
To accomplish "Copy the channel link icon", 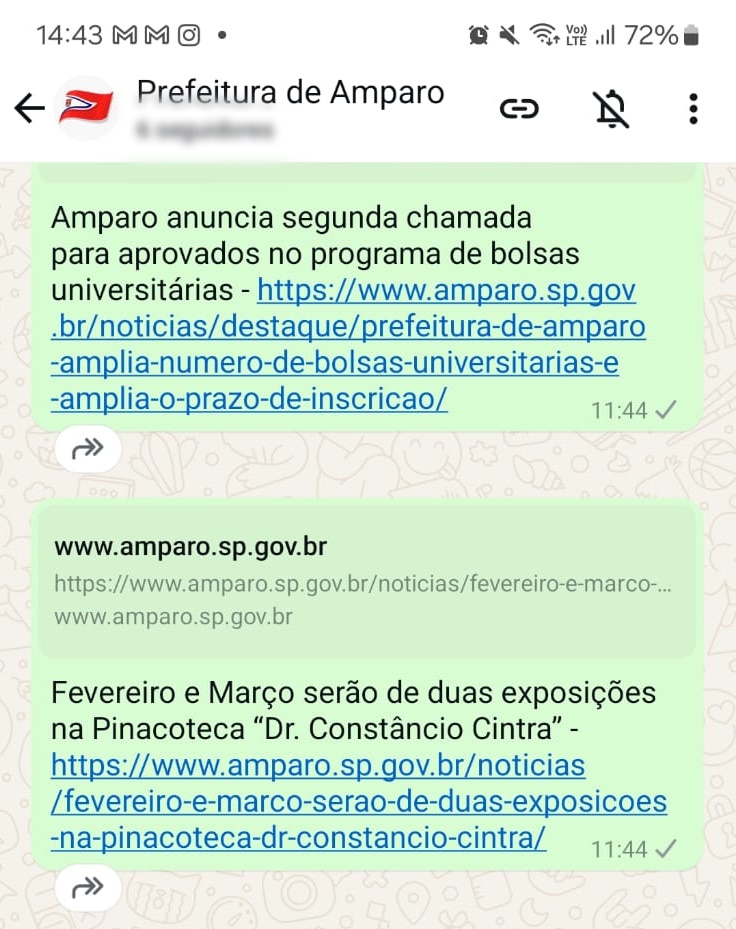I will 519,108.
